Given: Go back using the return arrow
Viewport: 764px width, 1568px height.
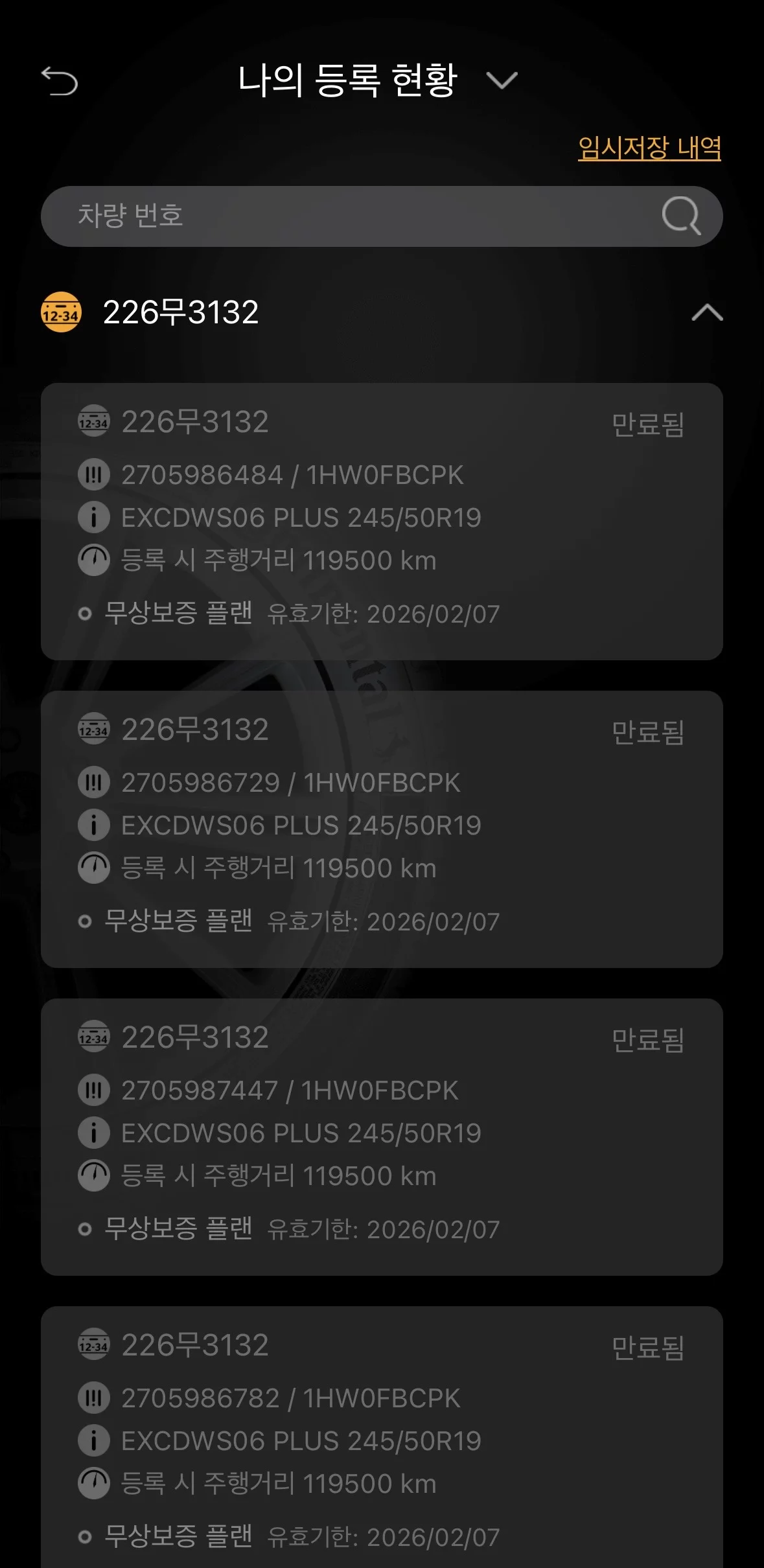Looking at the screenshot, I should click(60, 82).
